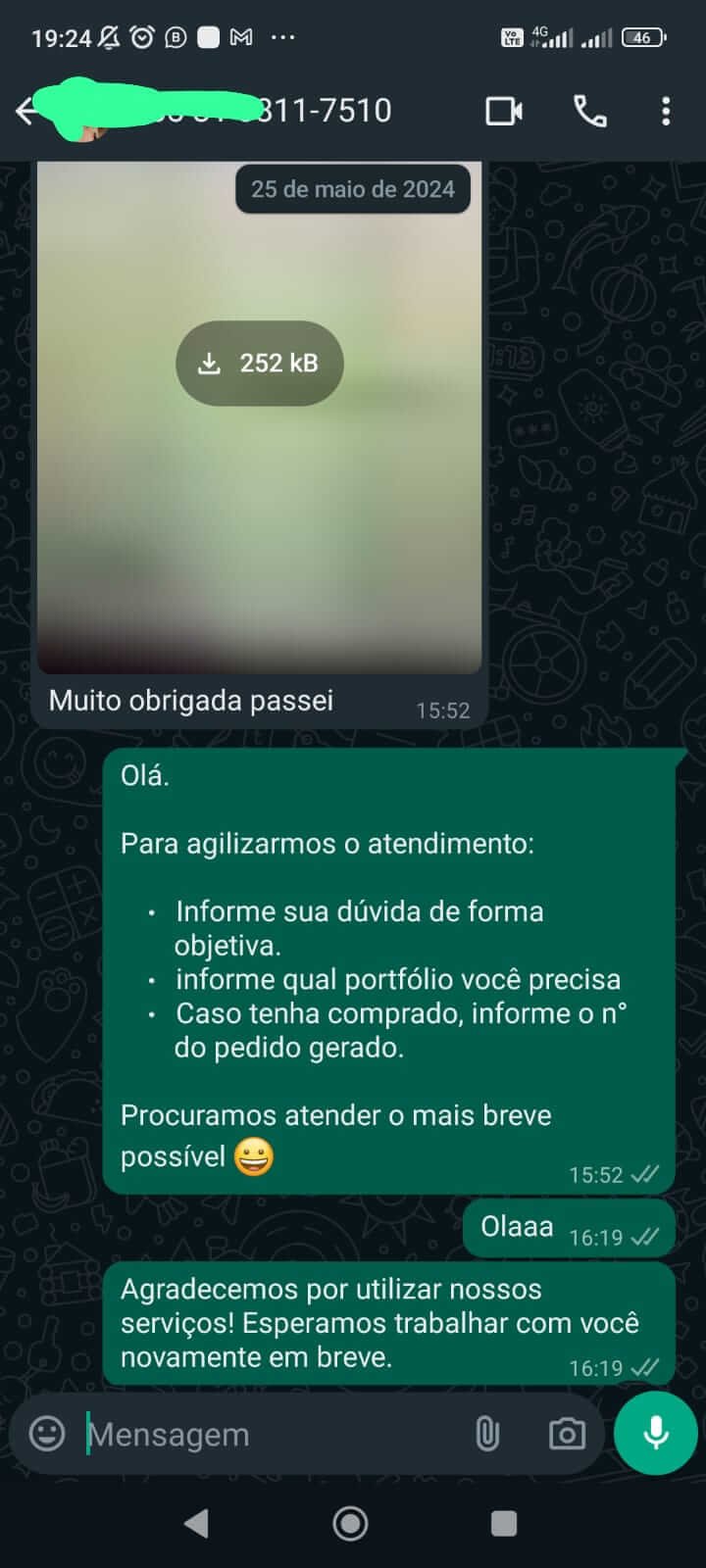This screenshot has width=706, height=1568.
Task: Open contact info from the phone number
Action: pos(294,112)
